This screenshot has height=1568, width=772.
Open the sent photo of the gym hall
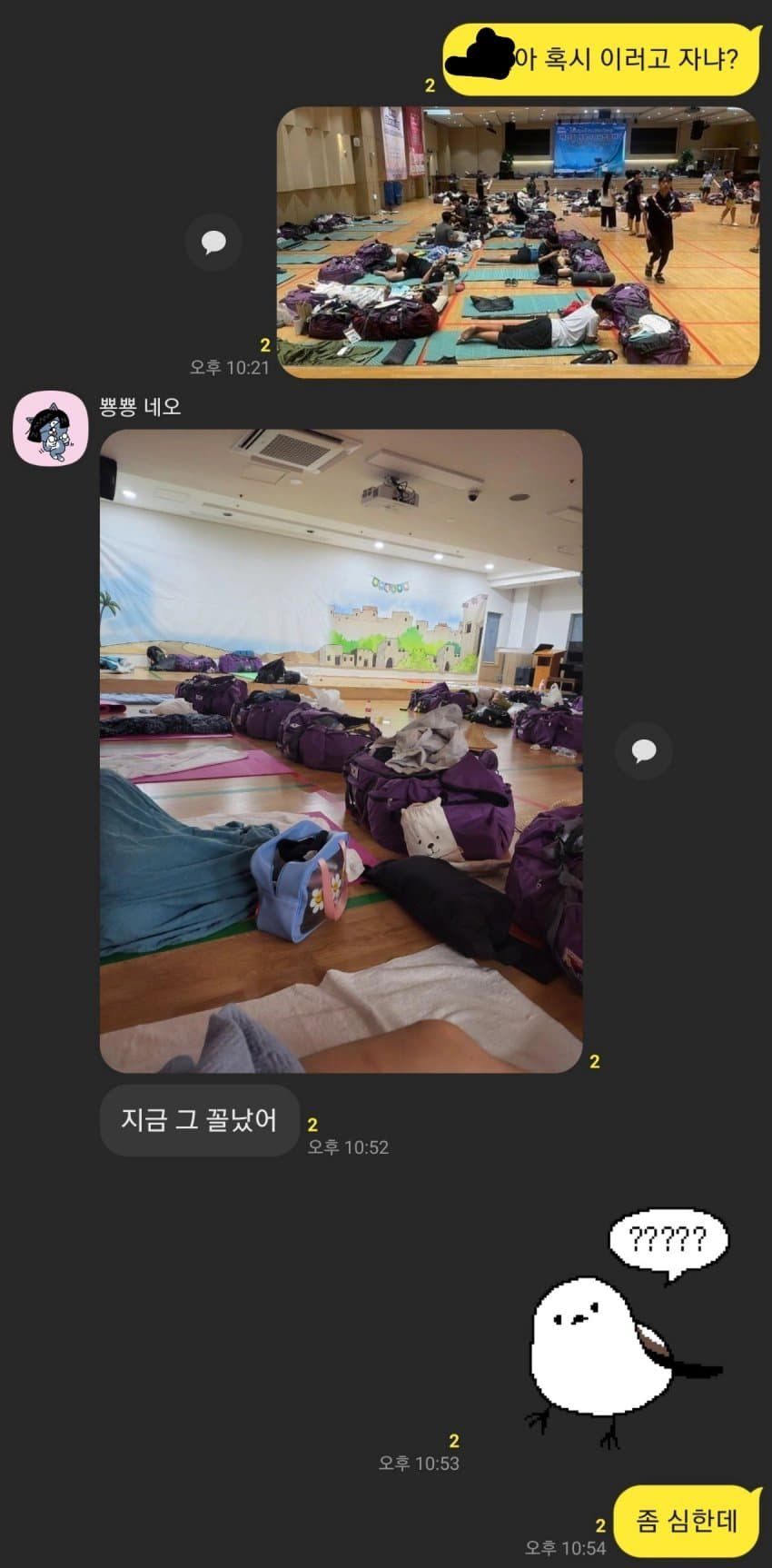pyautogui.click(x=518, y=242)
